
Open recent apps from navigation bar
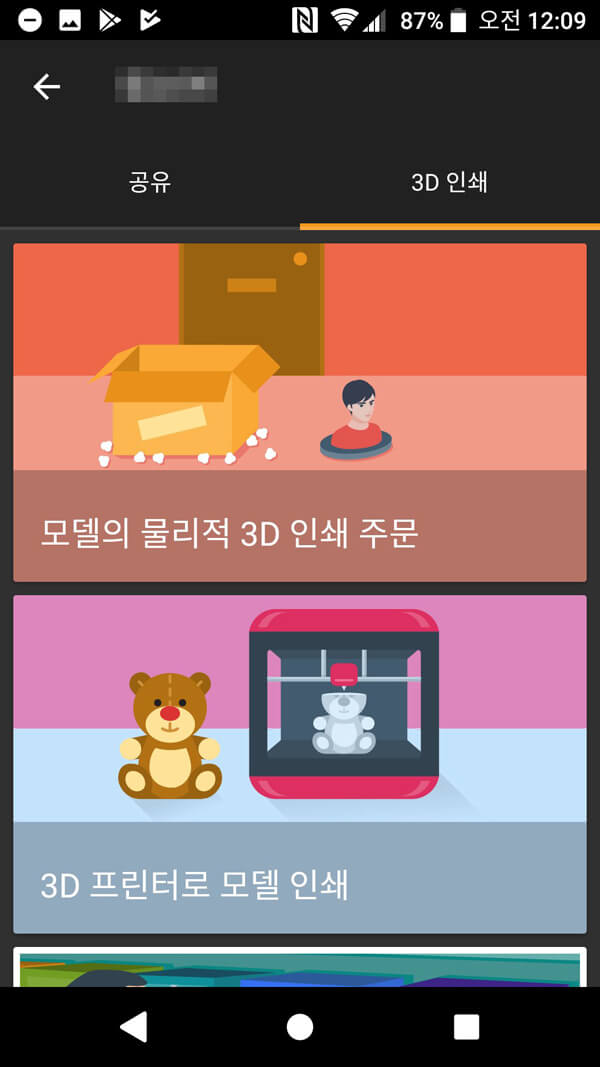(466, 1026)
